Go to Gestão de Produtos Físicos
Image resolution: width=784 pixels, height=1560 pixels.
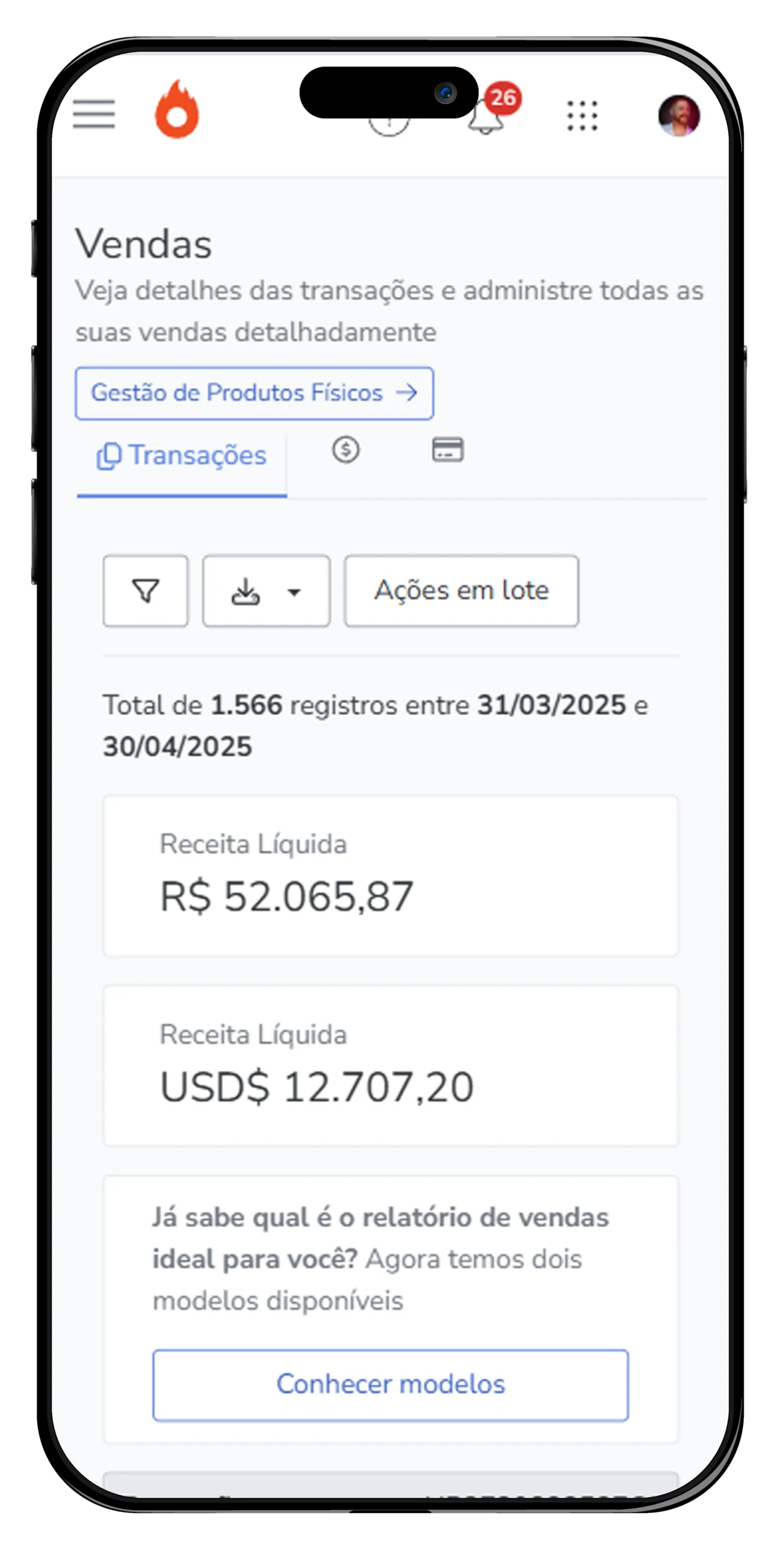254,393
